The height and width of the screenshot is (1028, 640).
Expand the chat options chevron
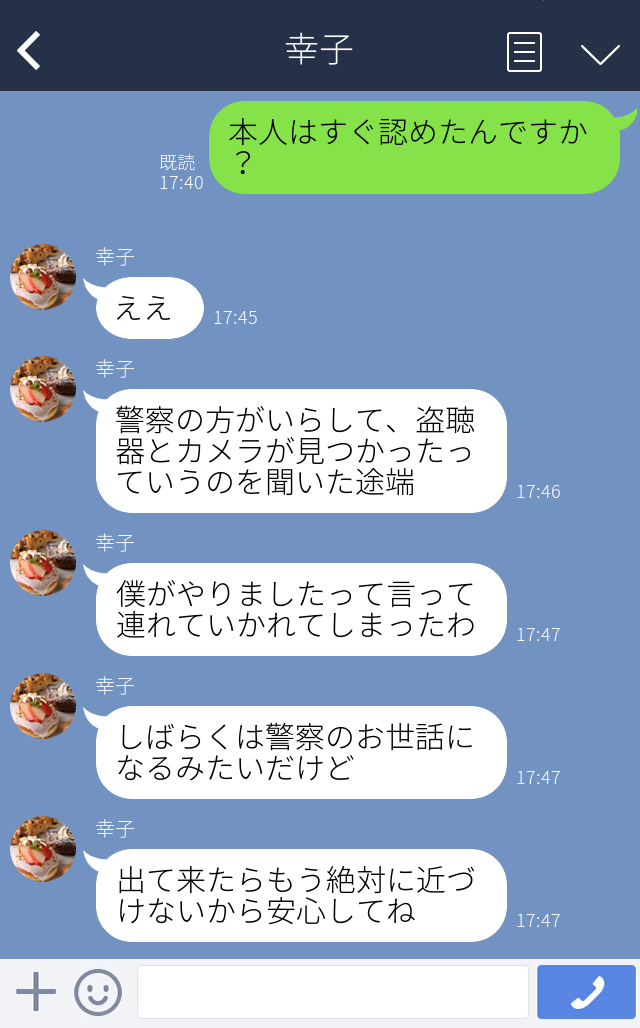click(x=600, y=53)
